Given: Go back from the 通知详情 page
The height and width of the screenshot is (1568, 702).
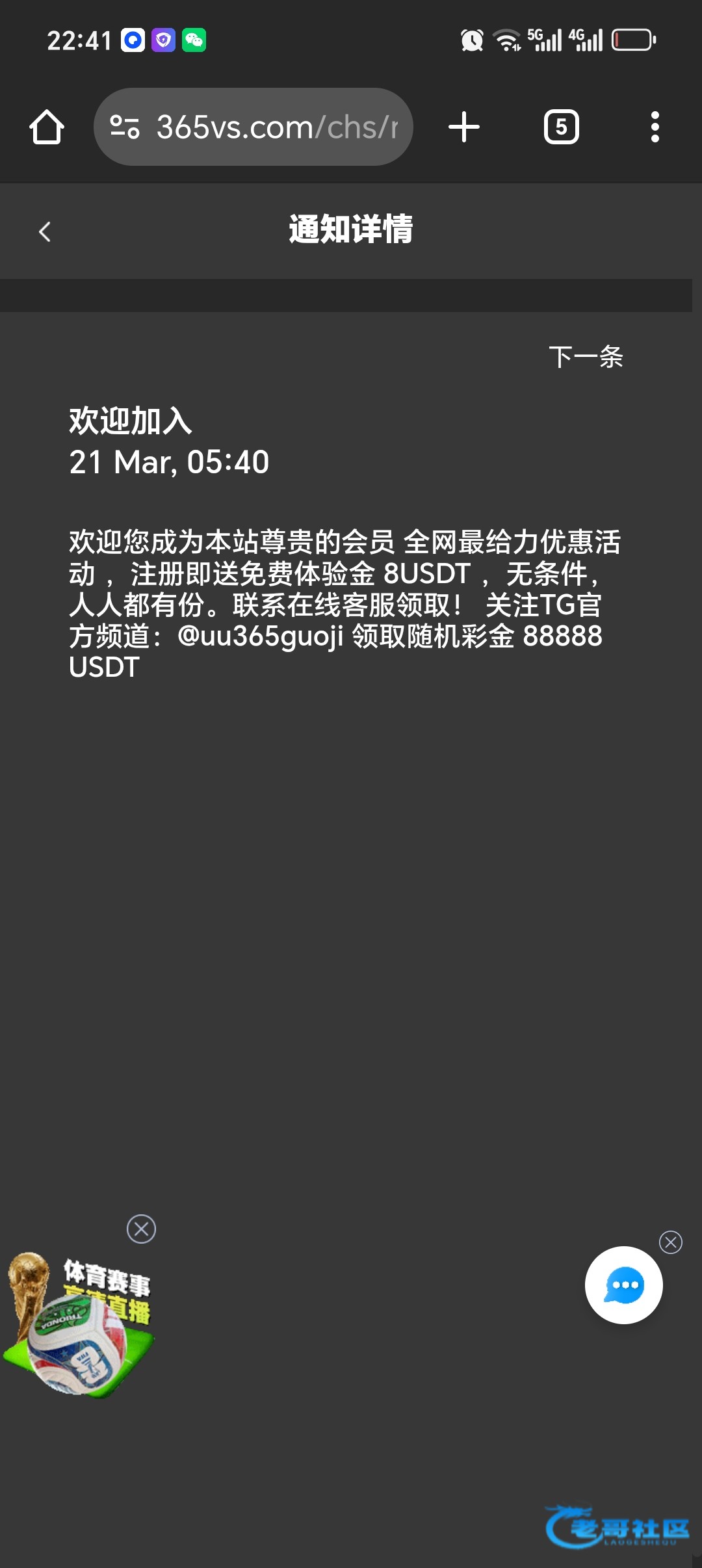Looking at the screenshot, I should [45, 231].
